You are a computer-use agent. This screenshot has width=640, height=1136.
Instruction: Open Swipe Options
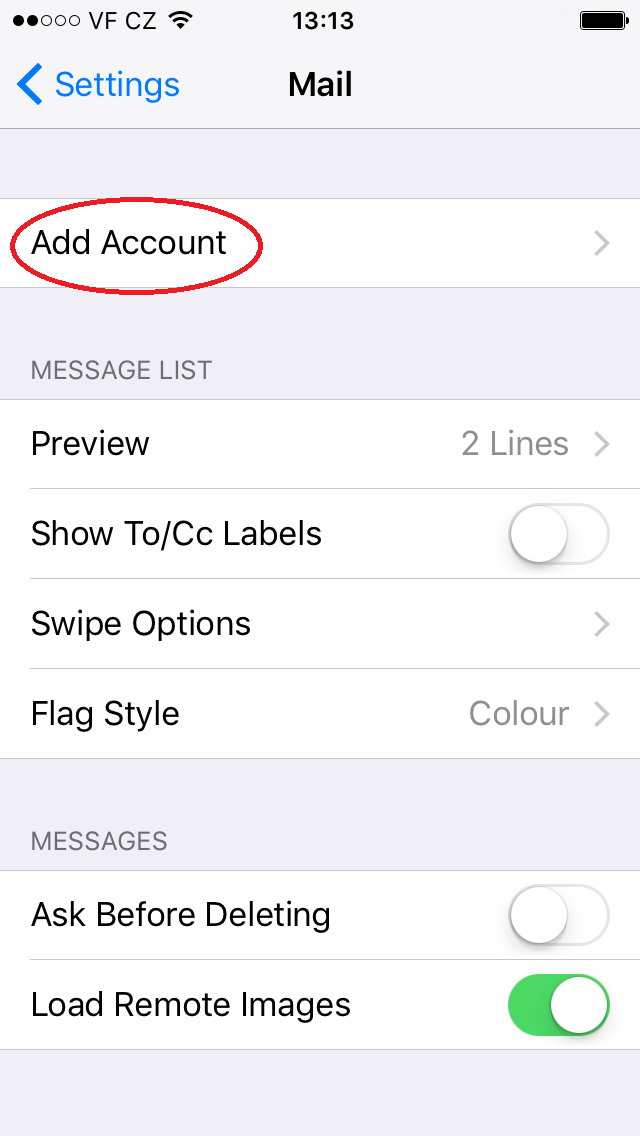coord(320,624)
